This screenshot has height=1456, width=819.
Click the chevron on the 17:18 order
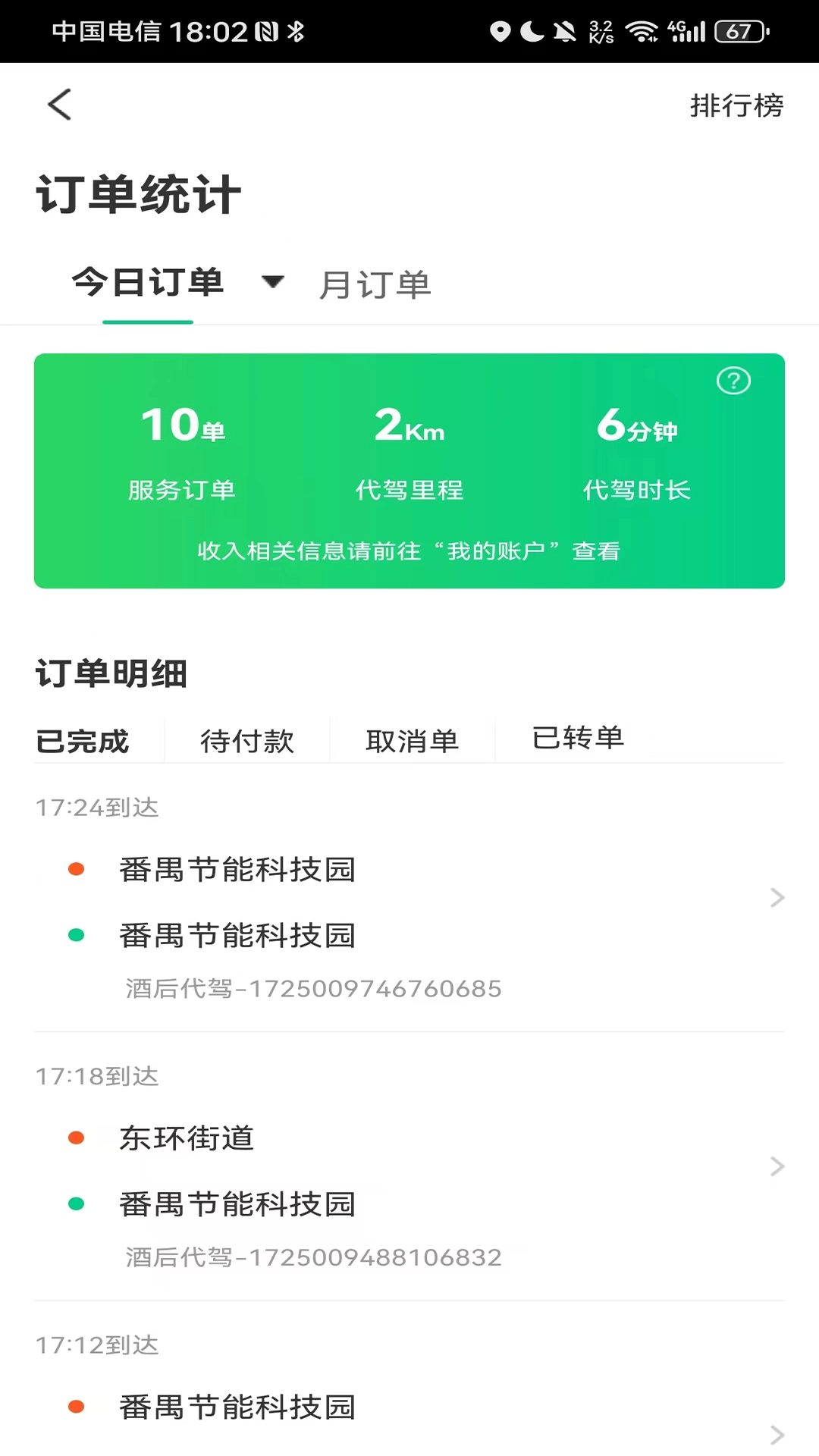click(x=777, y=1166)
